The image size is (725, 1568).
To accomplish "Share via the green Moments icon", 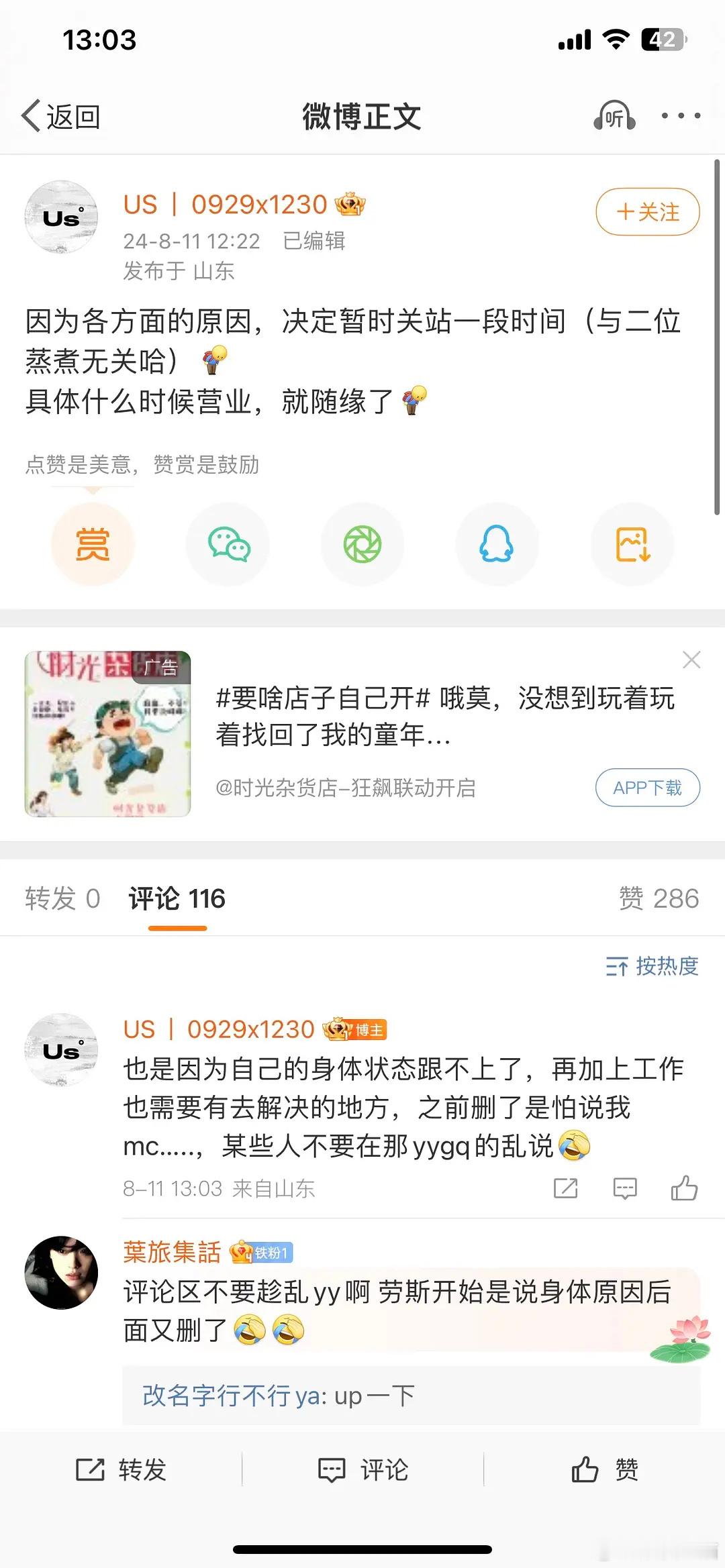I will tap(362, 545).
